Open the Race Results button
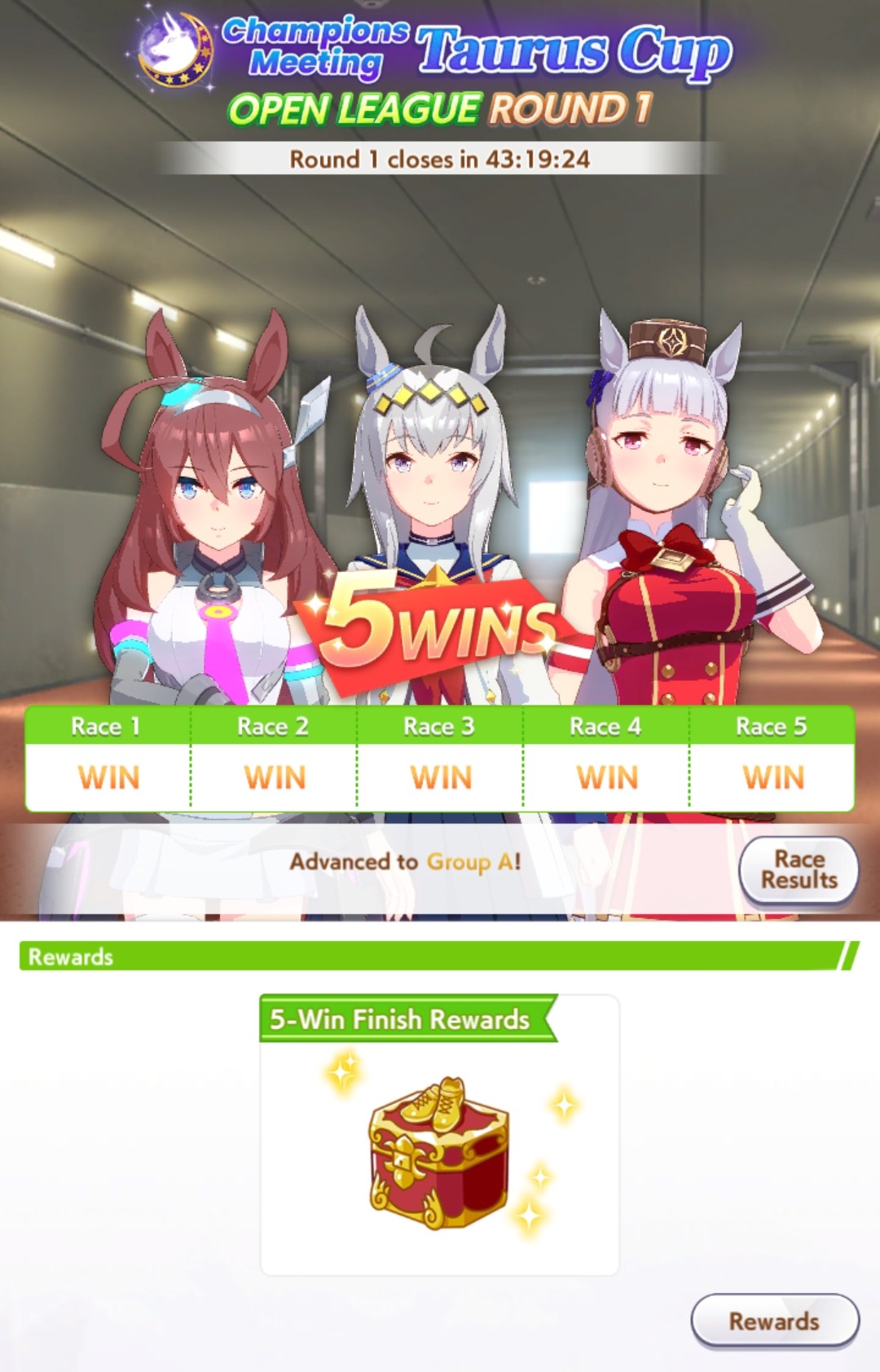 click(x=799, y=870)
